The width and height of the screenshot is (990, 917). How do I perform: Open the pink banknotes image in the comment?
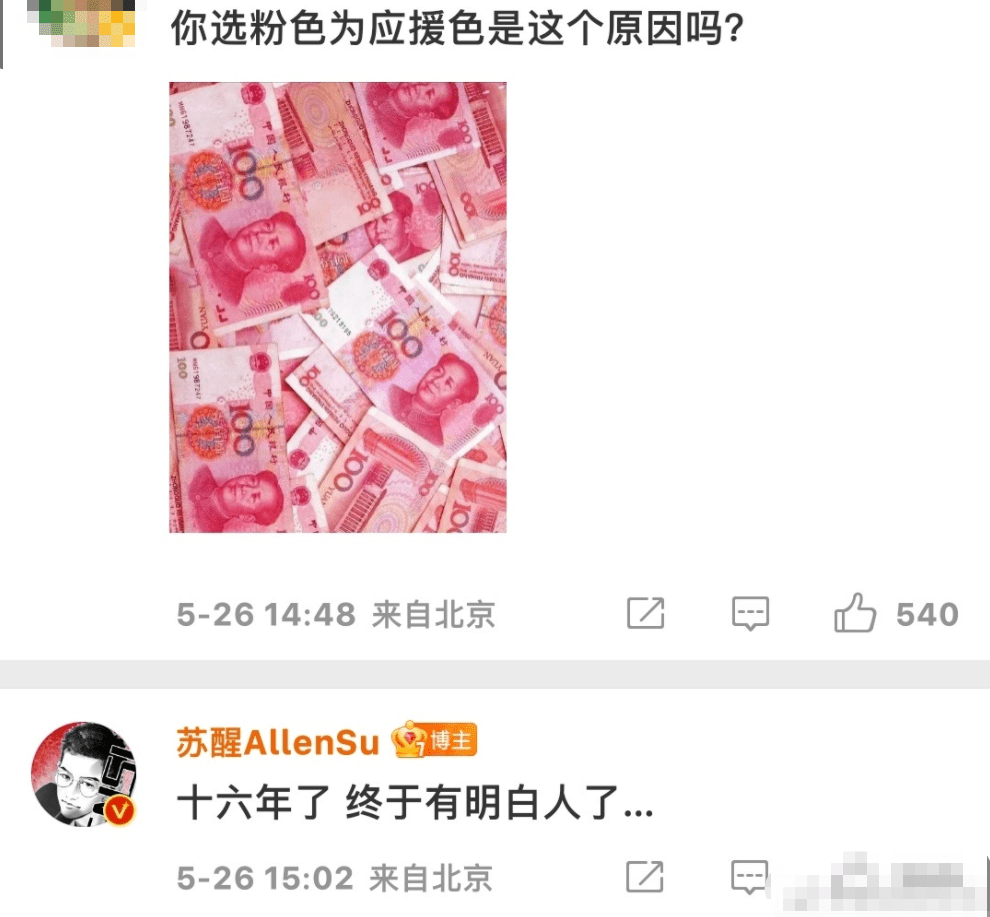[337, 307]
